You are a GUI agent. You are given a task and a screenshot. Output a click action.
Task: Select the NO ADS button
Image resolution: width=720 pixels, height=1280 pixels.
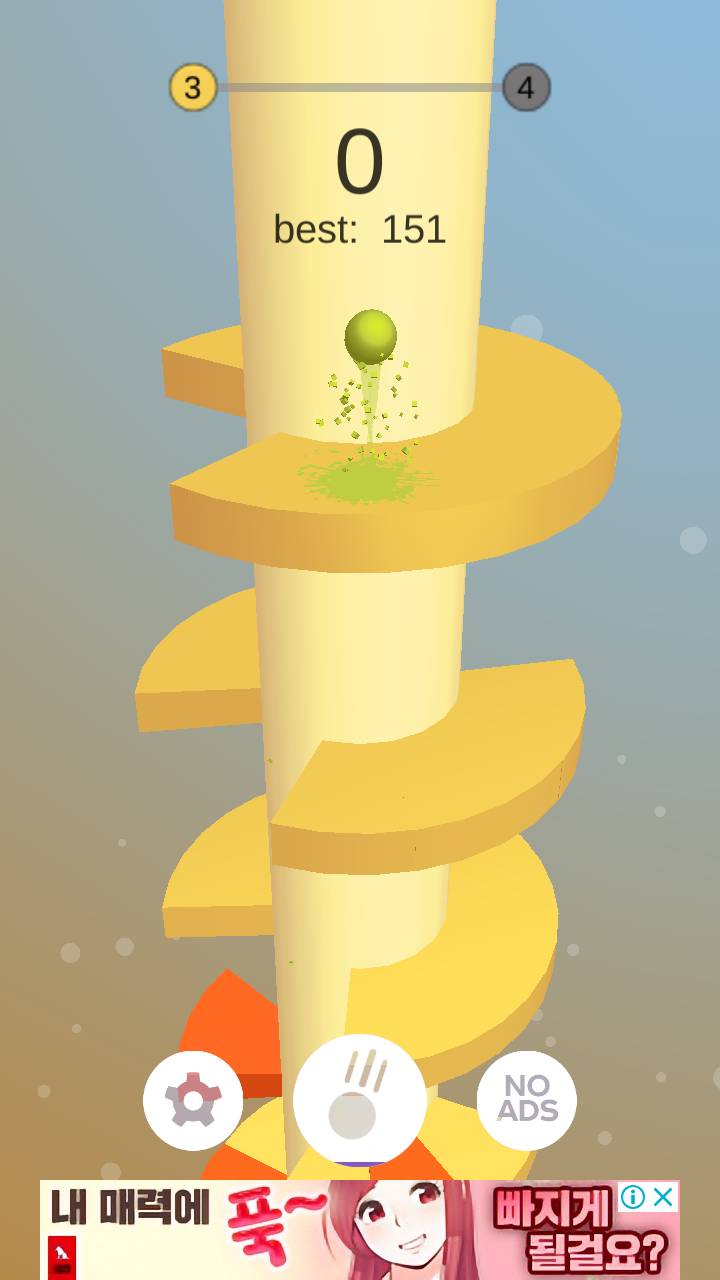527,1099
